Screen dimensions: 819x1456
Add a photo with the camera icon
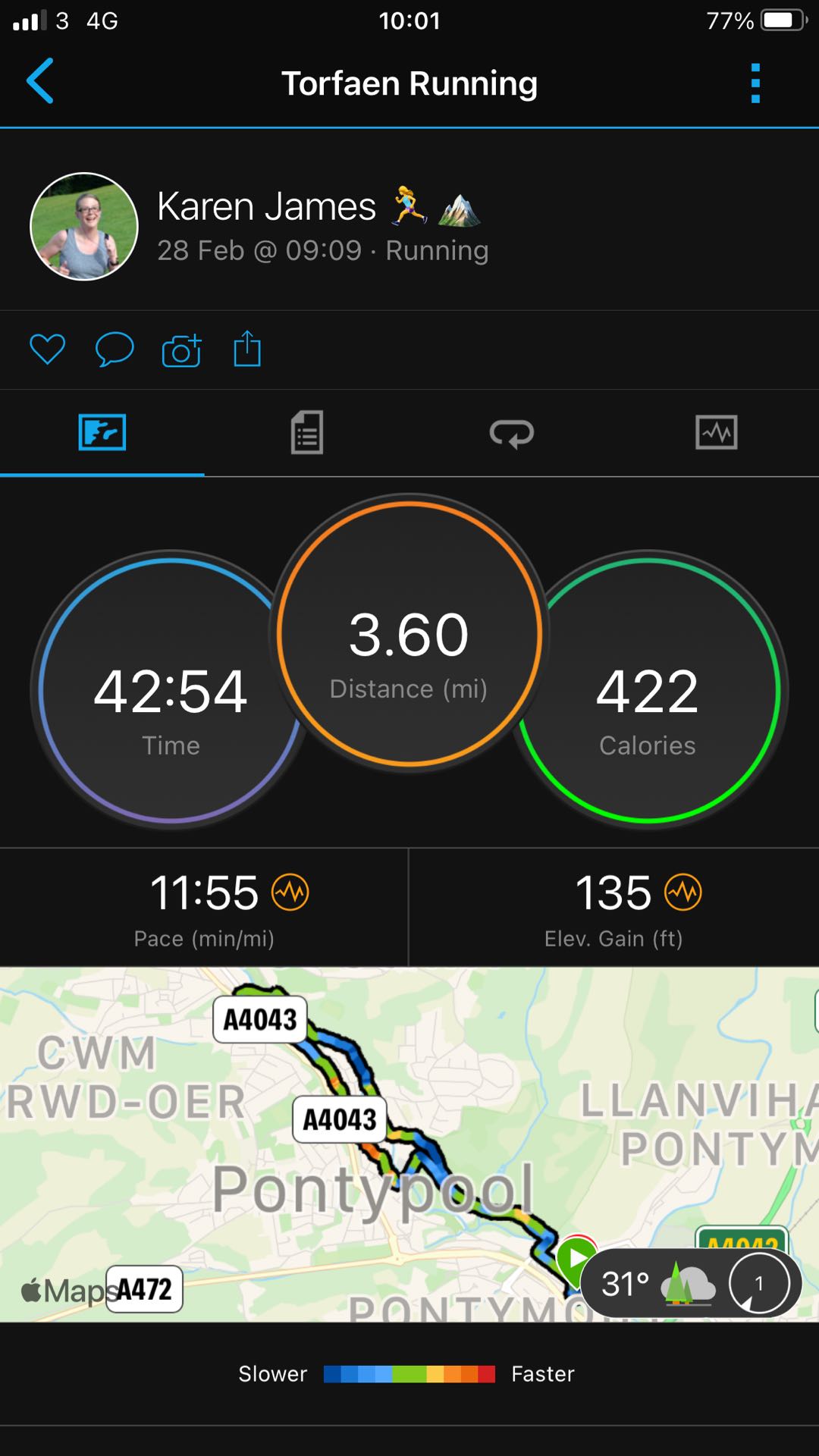[182, 350]
